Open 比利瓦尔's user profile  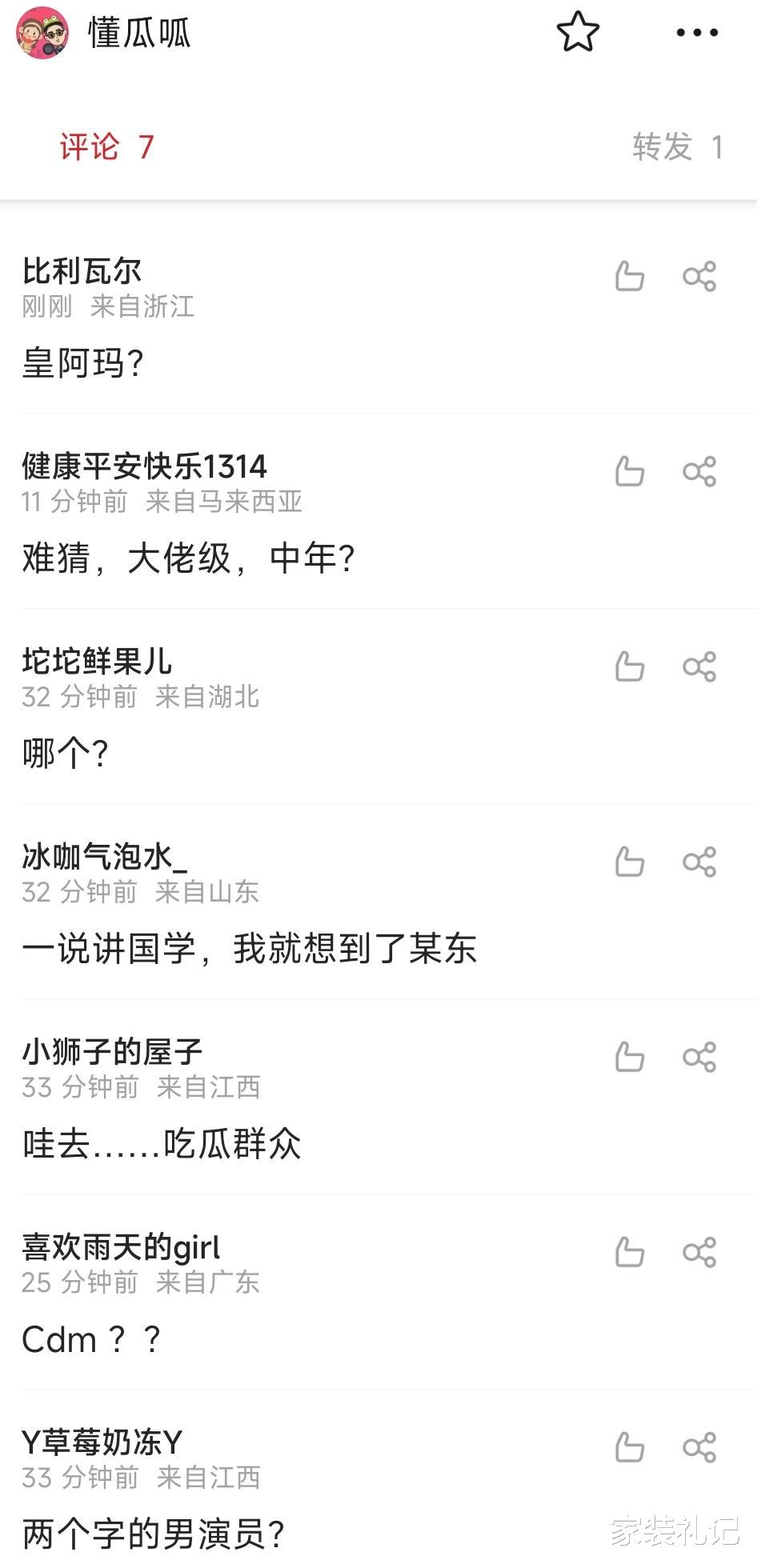coord(82,272)
